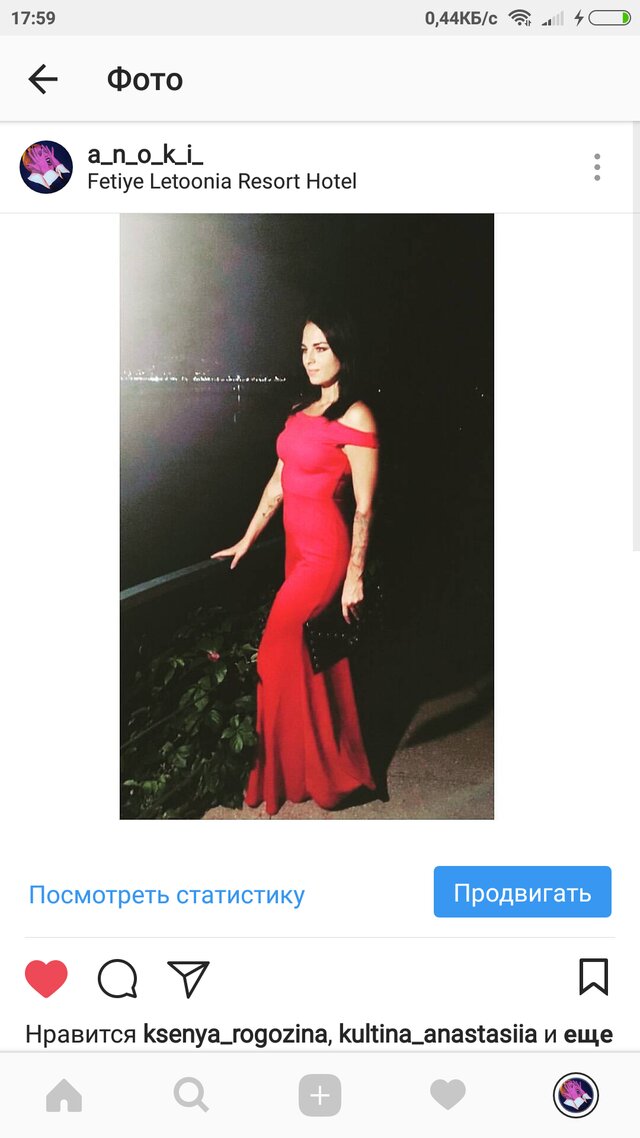640x1138 pixels.
Task: Go back using the arrow icon
Action: 43,79
